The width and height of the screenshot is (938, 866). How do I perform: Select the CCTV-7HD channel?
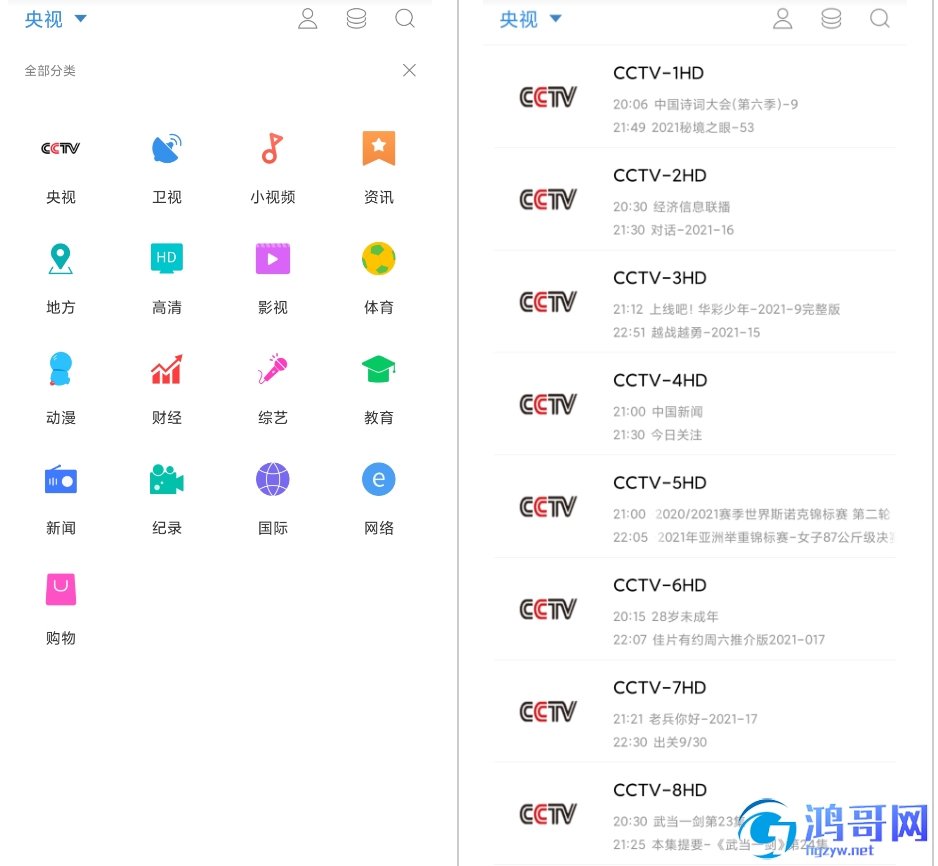pyautogui.click(x=694, y=712)
